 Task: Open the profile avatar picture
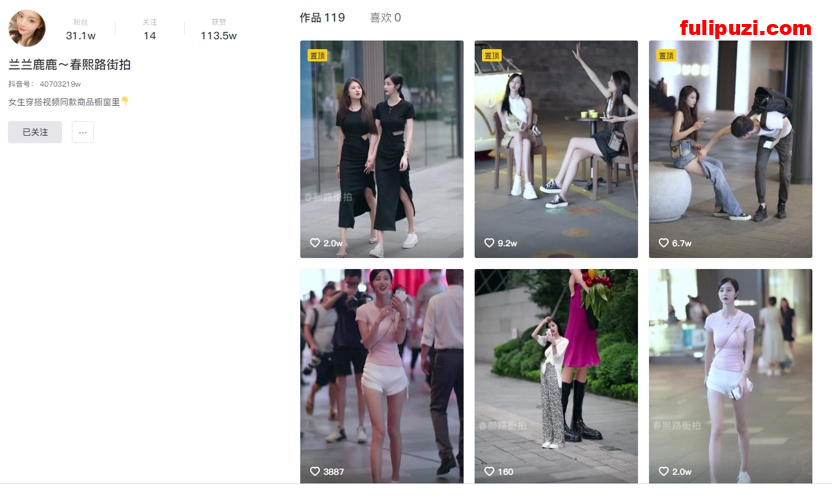27,28
